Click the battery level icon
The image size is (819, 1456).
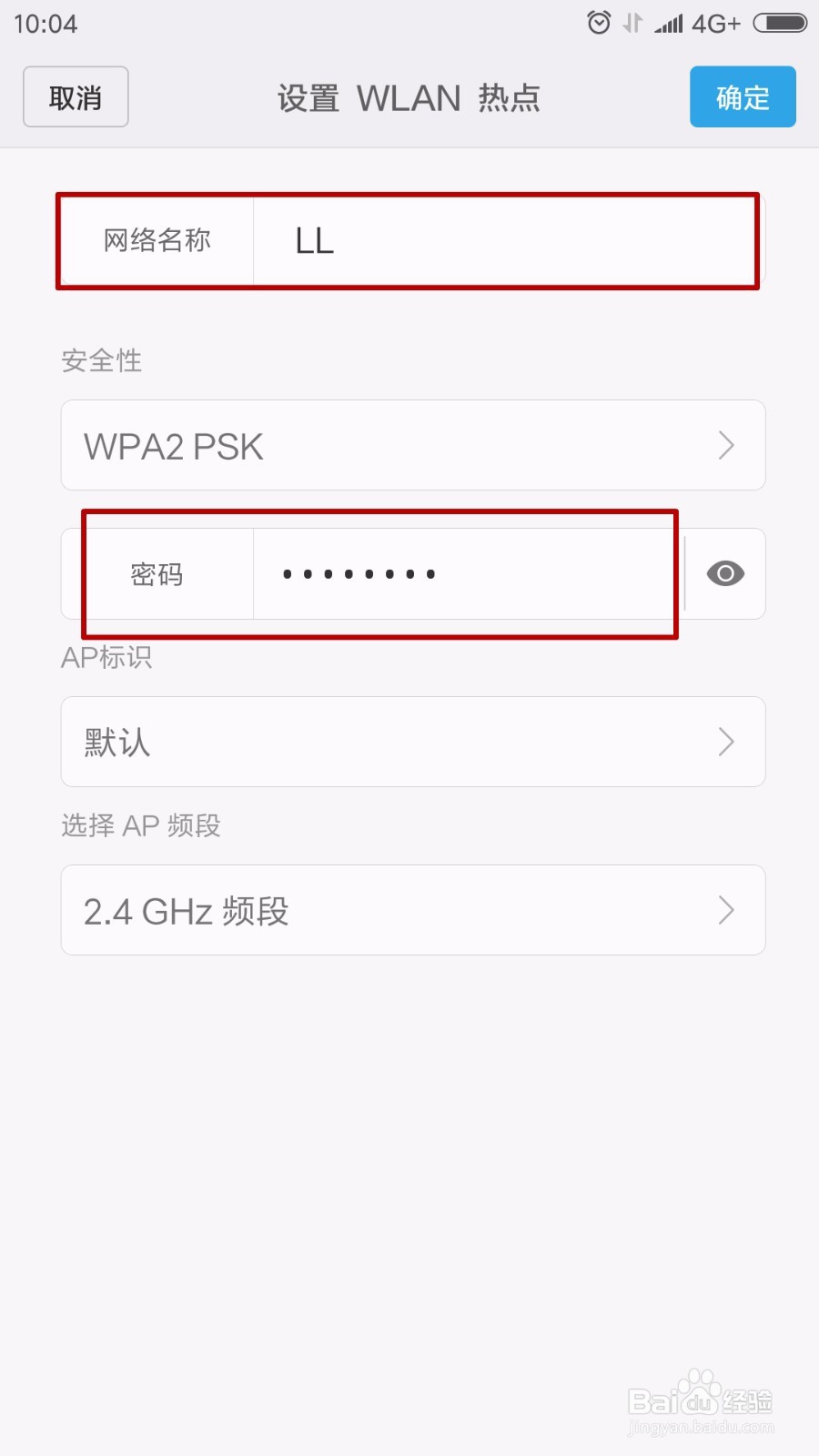tap(779, 23)
